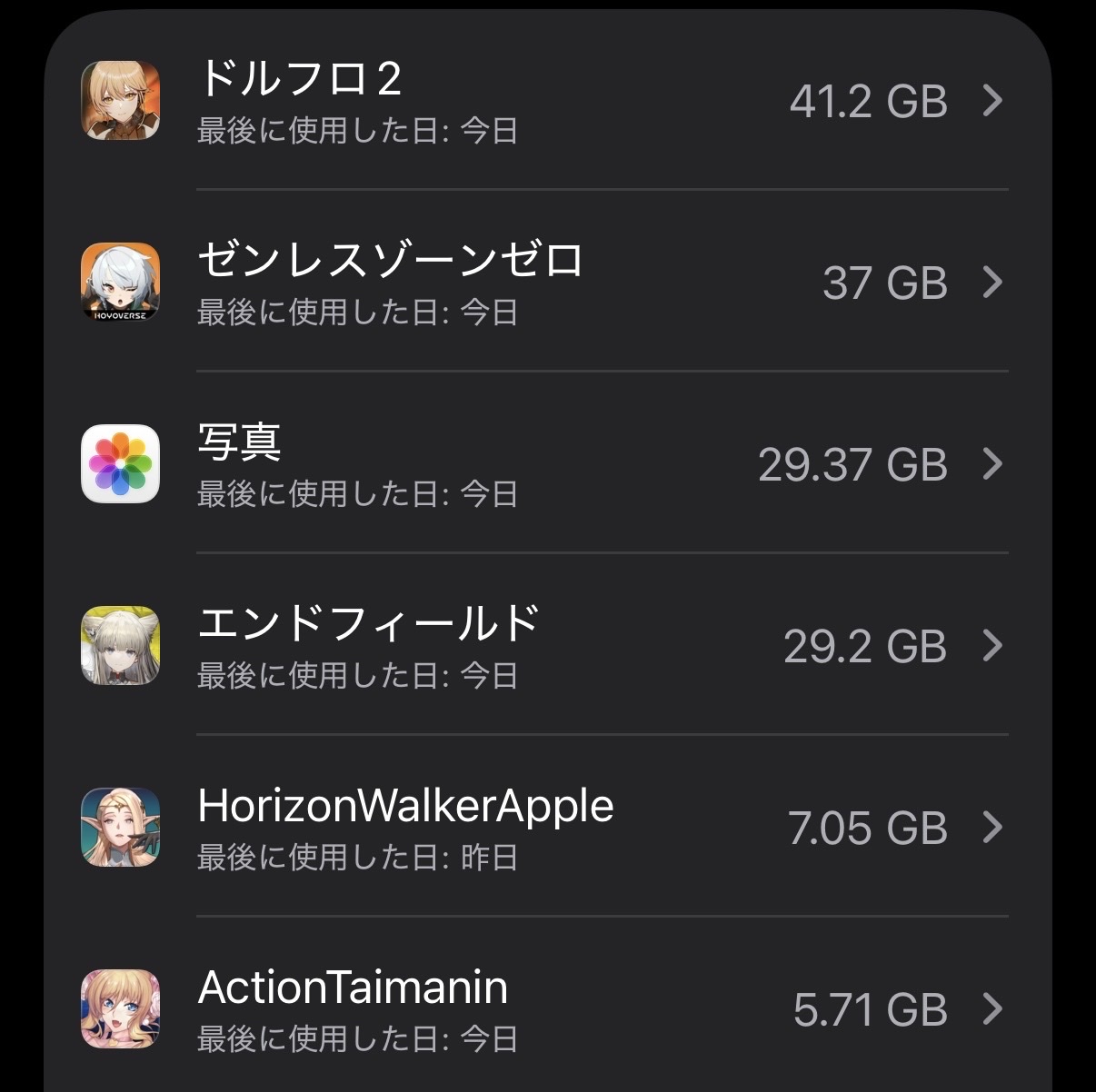Open ゼンレスゾーンゼロ storage row
This screenshot has height=1092, width=1096.
tap(545, 282)
